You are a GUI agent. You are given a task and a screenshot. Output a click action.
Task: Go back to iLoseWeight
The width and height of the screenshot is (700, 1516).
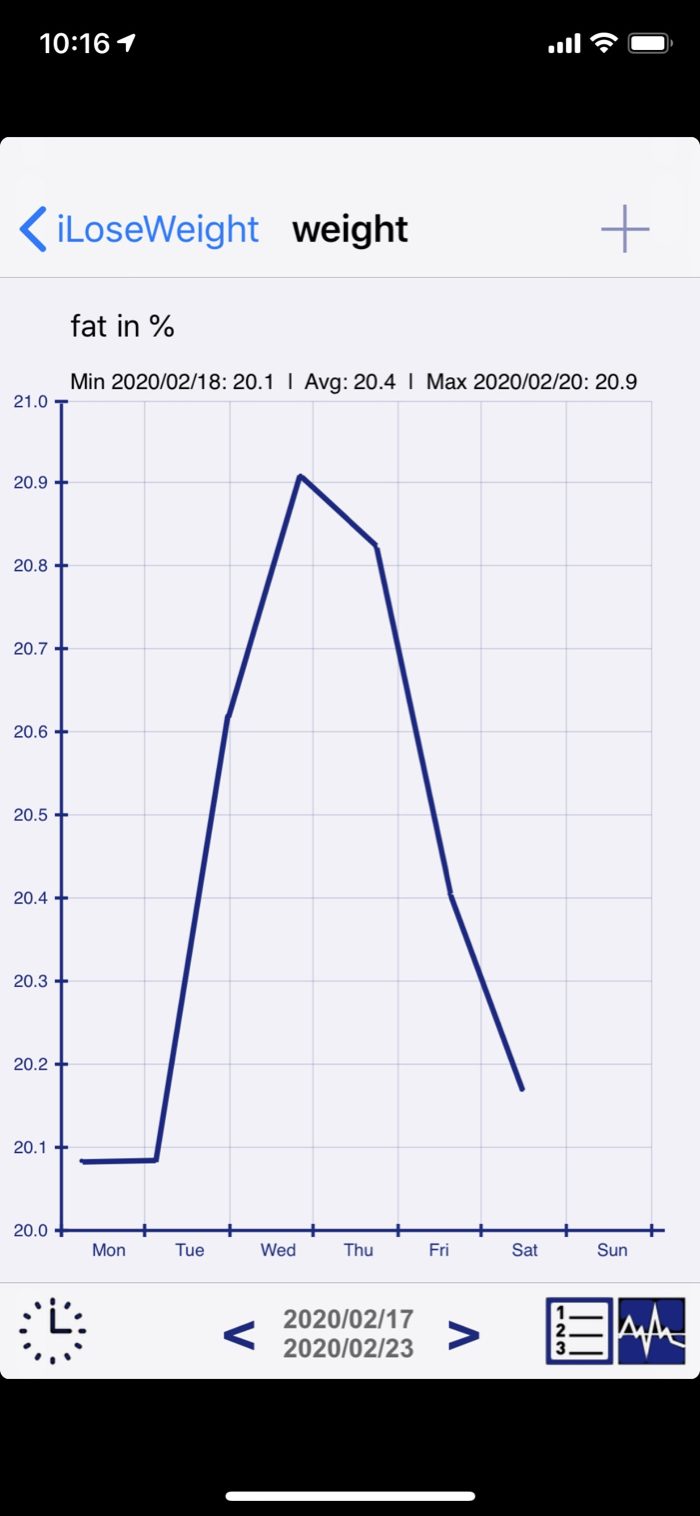[x=140, y=229]
